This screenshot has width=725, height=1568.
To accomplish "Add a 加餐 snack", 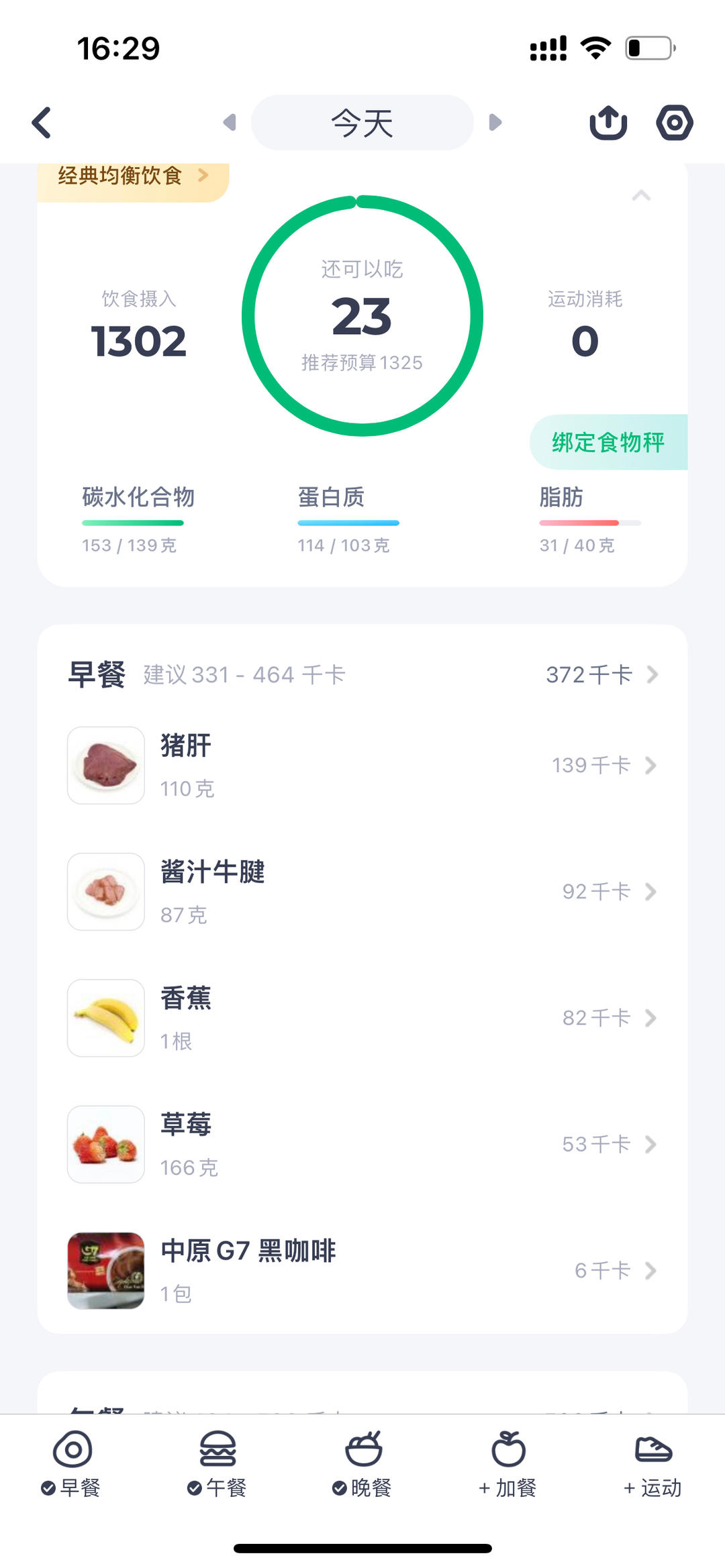I will click(x=508, y=1464).
